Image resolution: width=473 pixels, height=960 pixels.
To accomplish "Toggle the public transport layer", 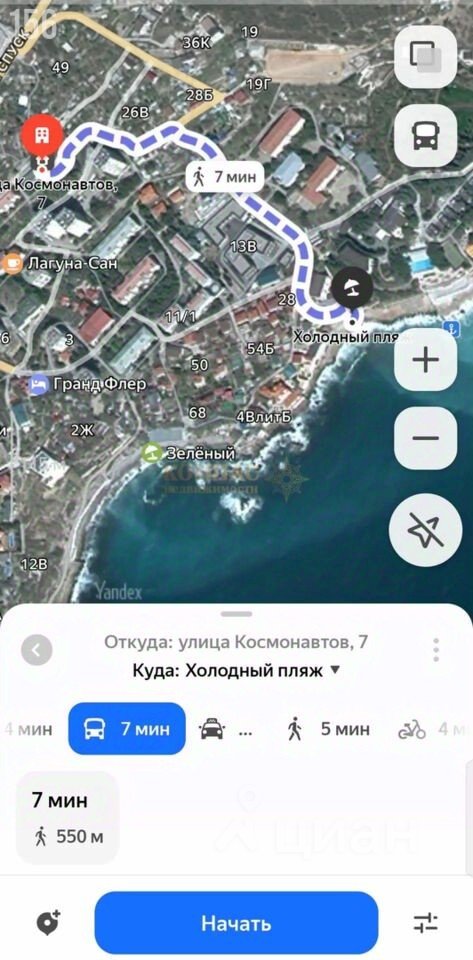I will click(425, 135).
